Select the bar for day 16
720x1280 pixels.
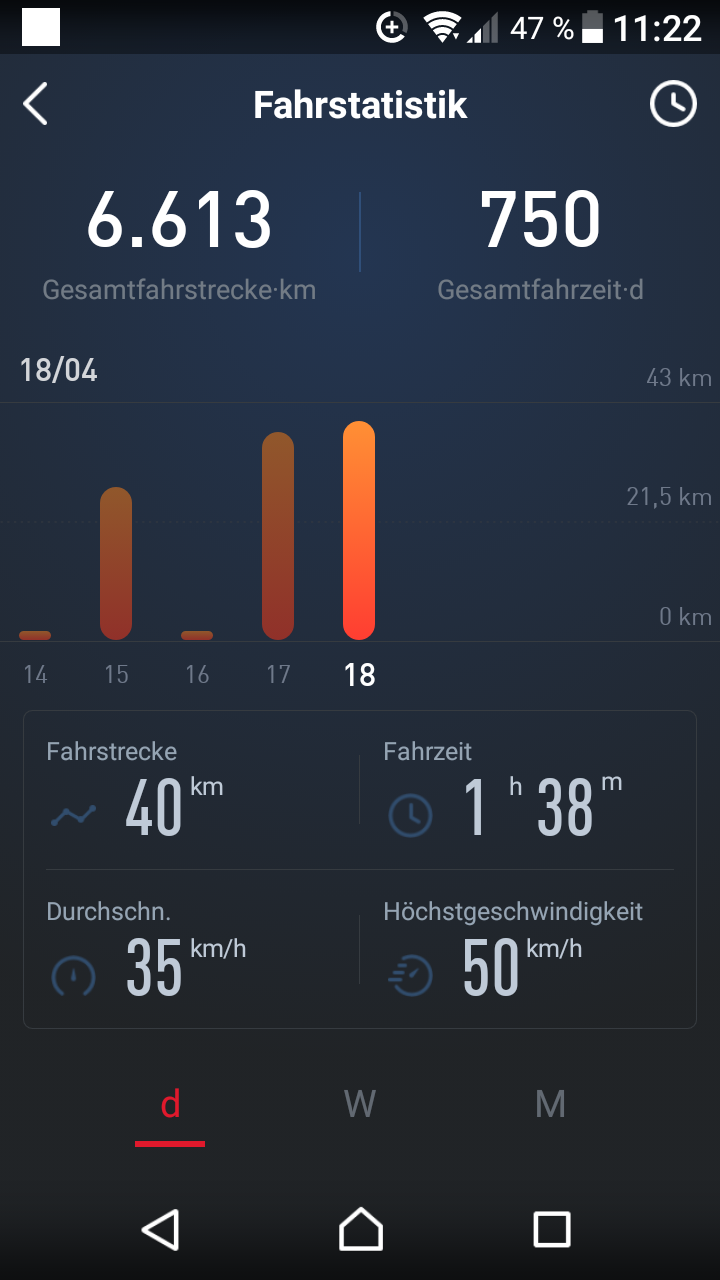click(197, 634)
